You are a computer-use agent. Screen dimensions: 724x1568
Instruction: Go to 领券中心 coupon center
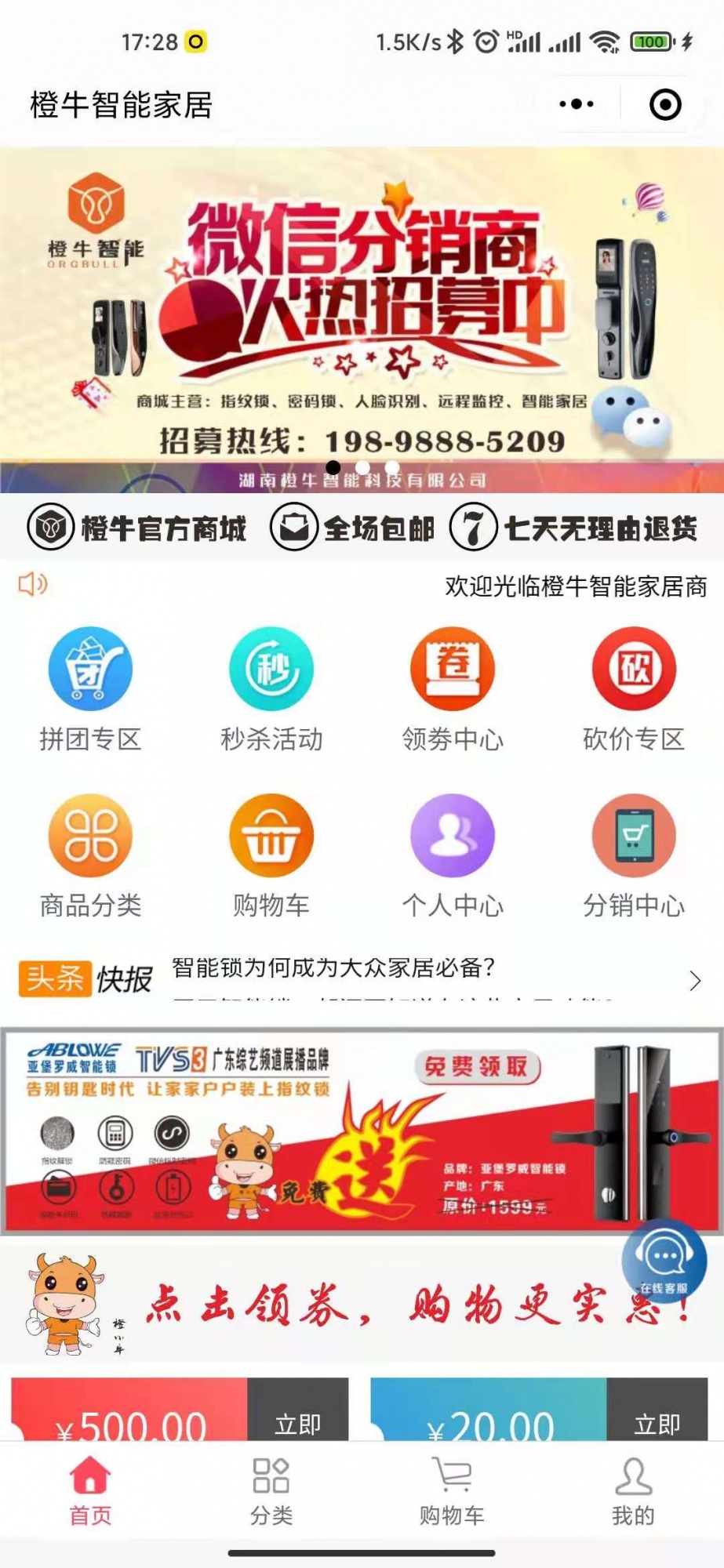click(453, 688)
